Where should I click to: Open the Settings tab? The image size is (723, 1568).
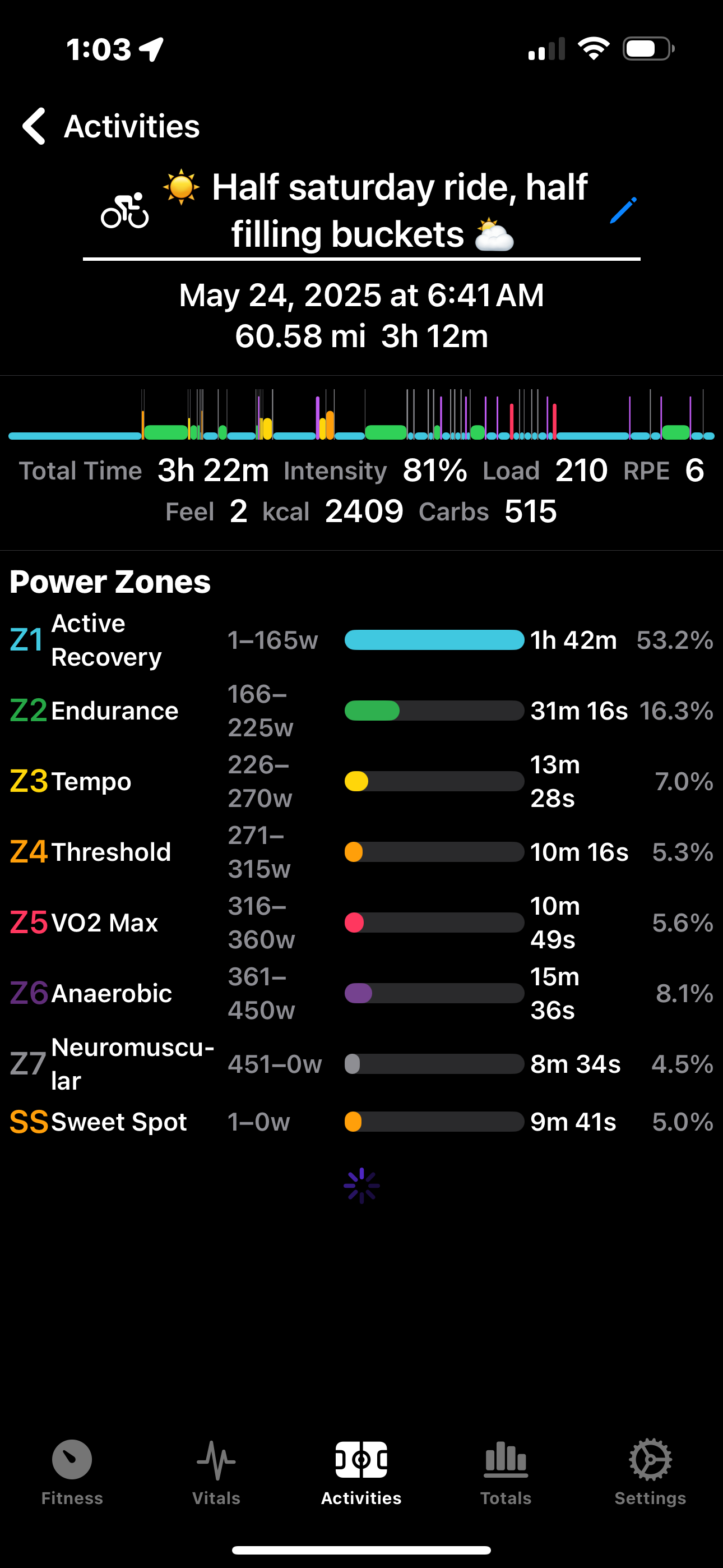pyautogui.click(x=650, y=1473)
